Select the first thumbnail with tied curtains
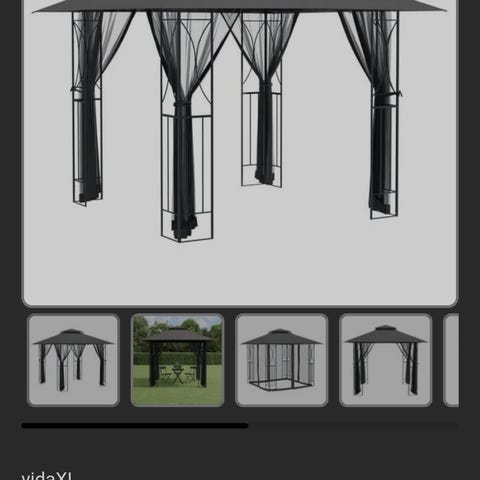Screen dimensions: 480x480 [x=73, y=360]
